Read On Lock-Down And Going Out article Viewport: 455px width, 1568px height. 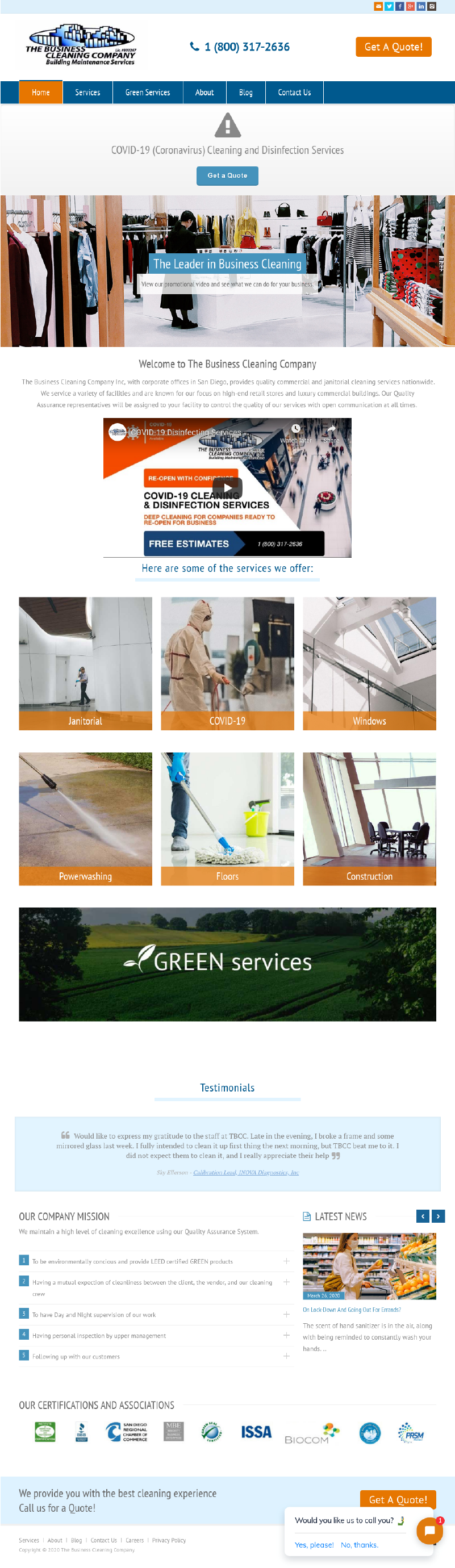click(x=352, y=1309)
